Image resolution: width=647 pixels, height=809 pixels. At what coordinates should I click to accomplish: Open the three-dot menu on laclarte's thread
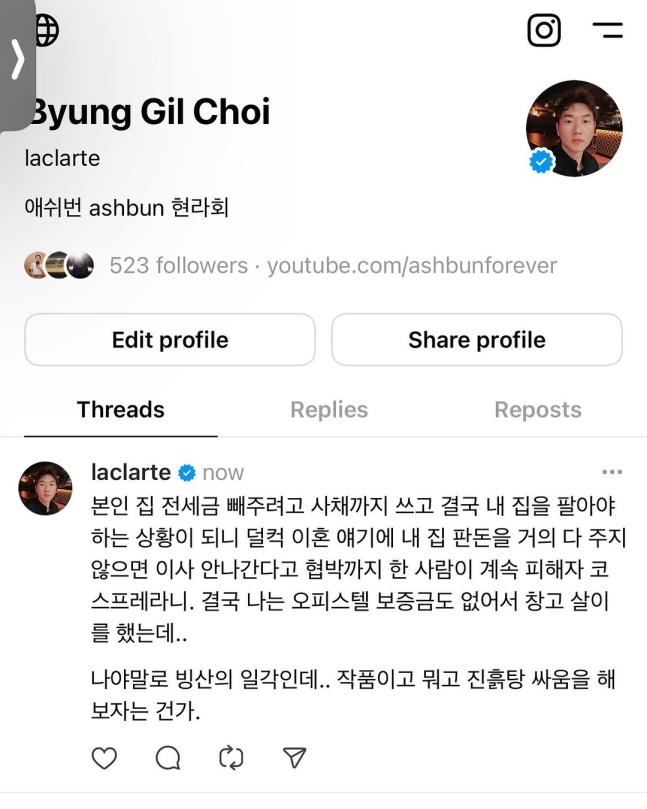pos(612,472)
